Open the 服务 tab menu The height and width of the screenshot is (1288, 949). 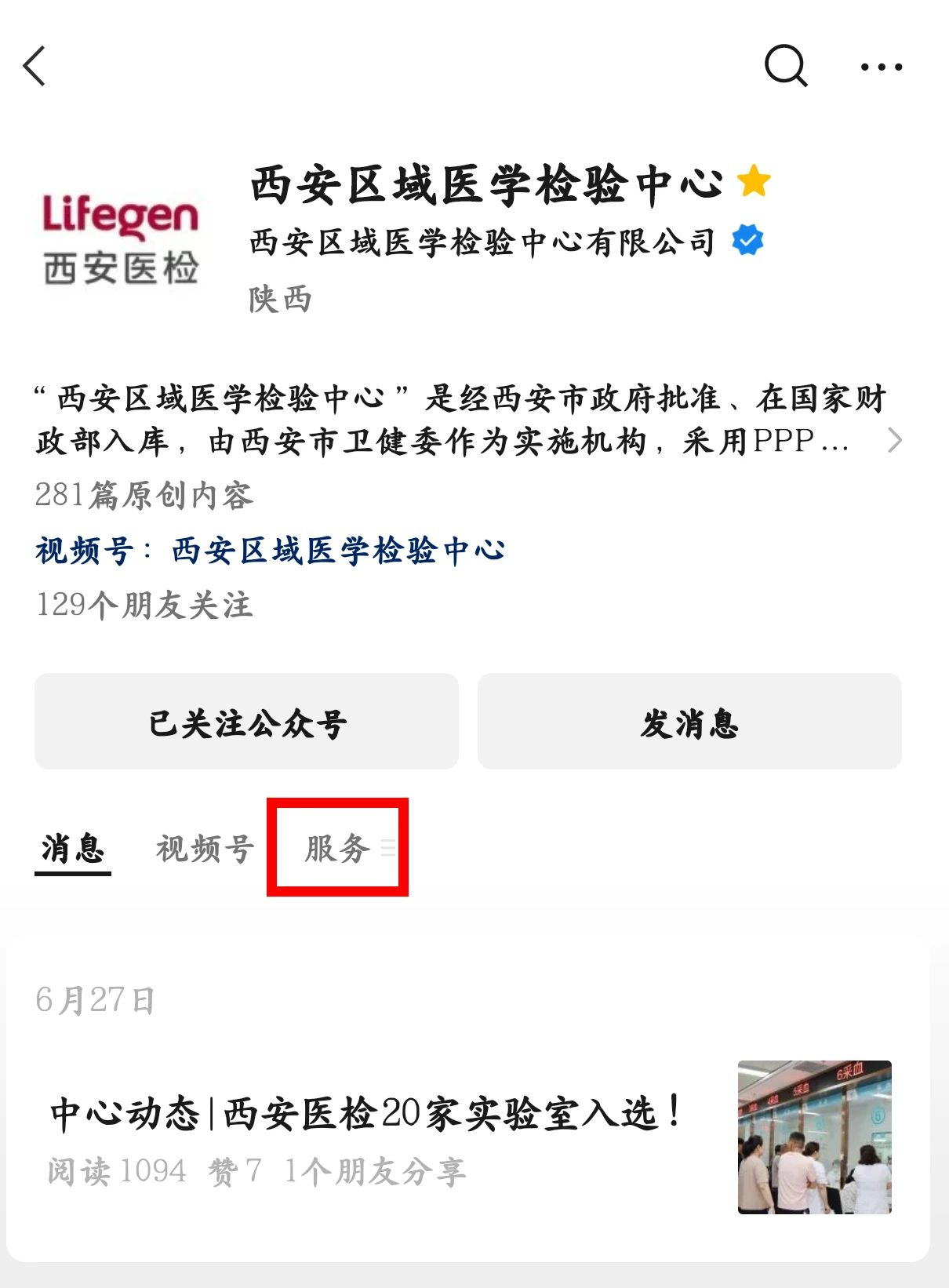[338, 849]
